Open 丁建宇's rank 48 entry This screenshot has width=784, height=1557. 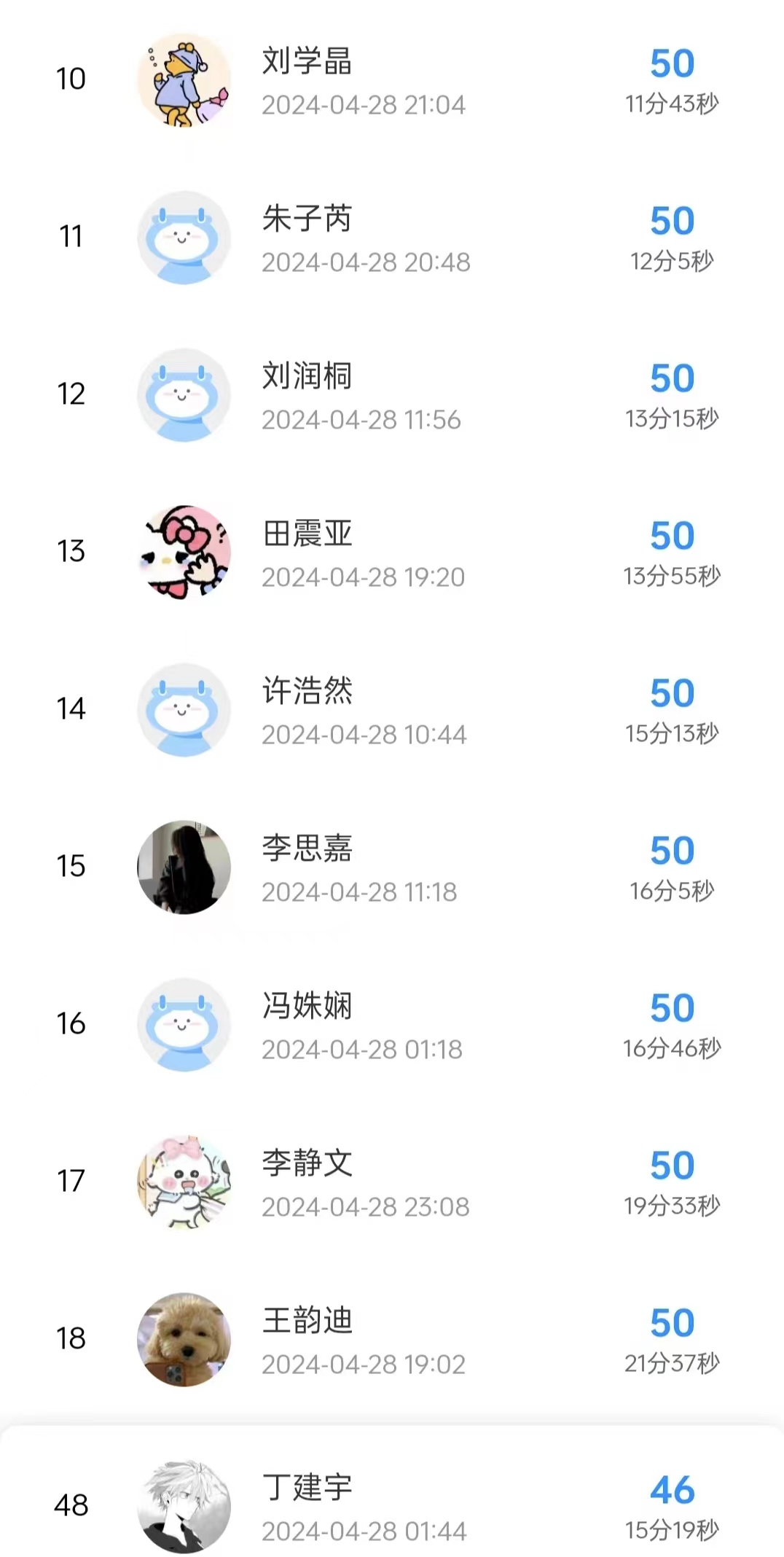(392, 1506)
